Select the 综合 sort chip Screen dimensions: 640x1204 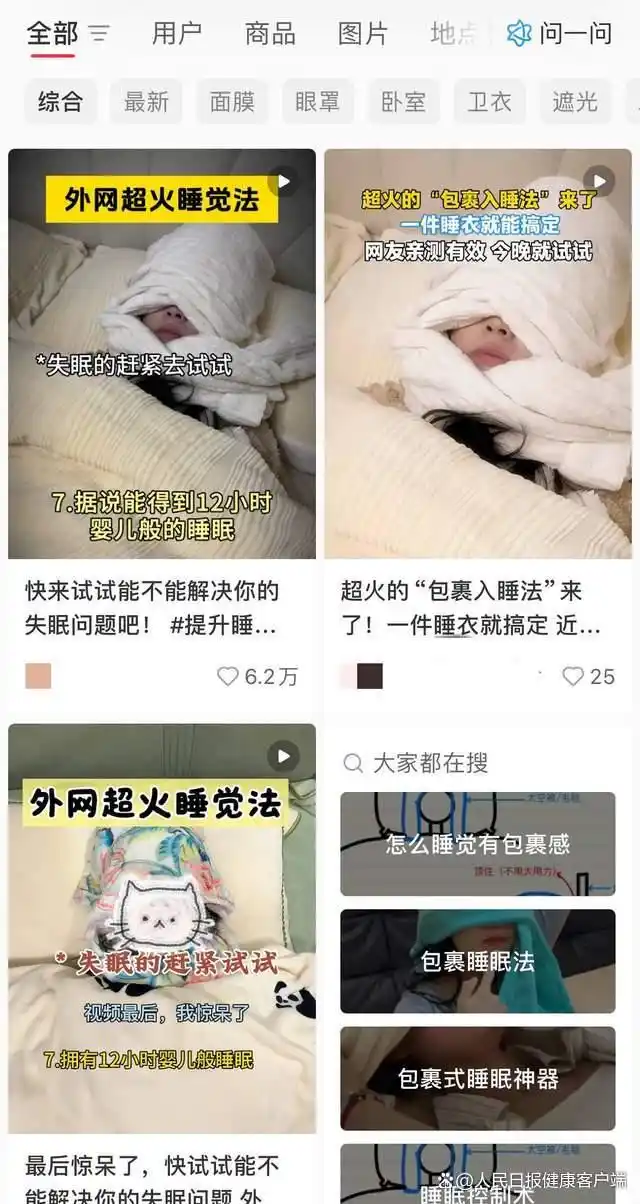[61, 101]
